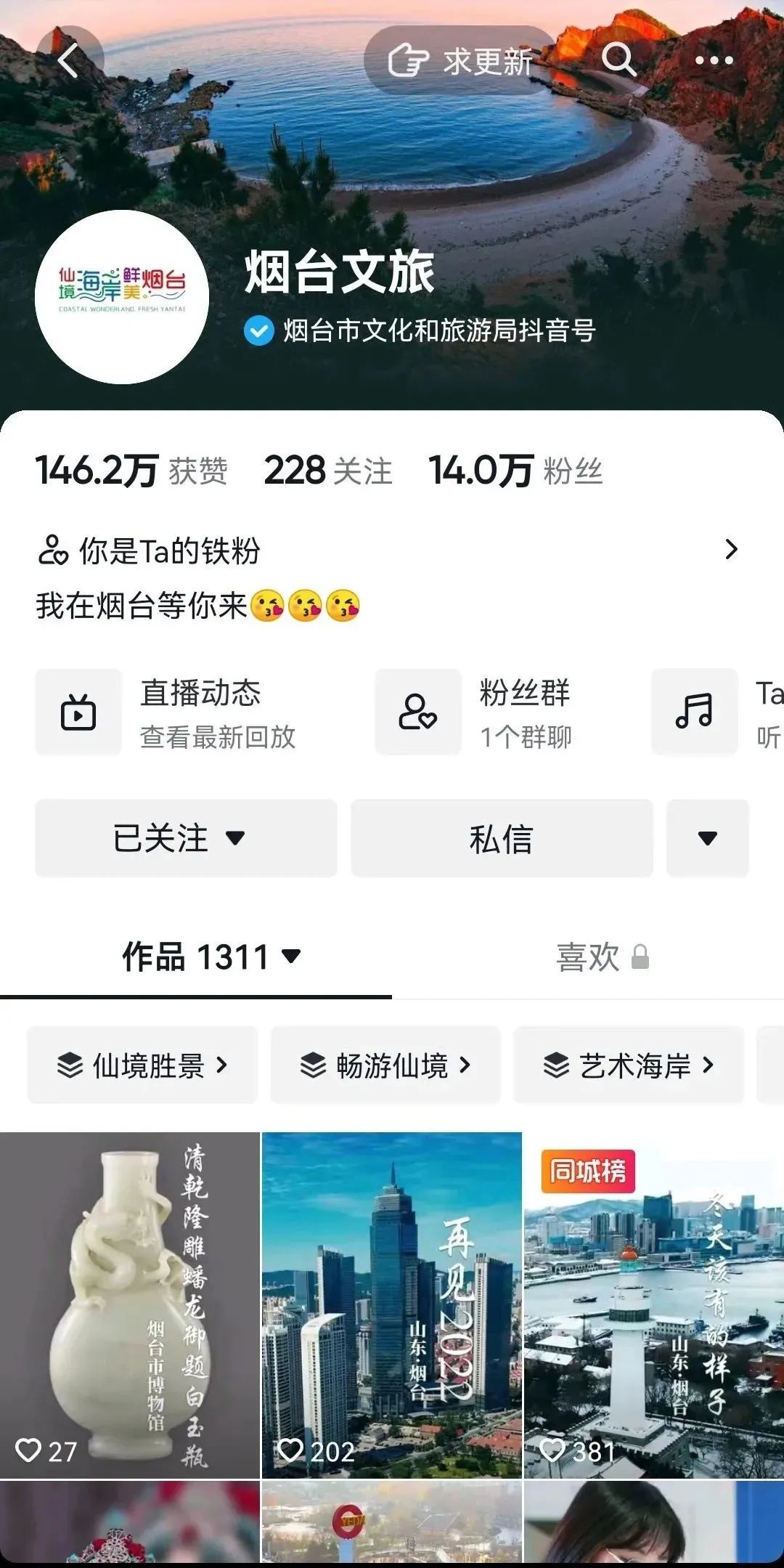
Task: View the 烟台文旅 profile avatar
Action: (122, 297)
